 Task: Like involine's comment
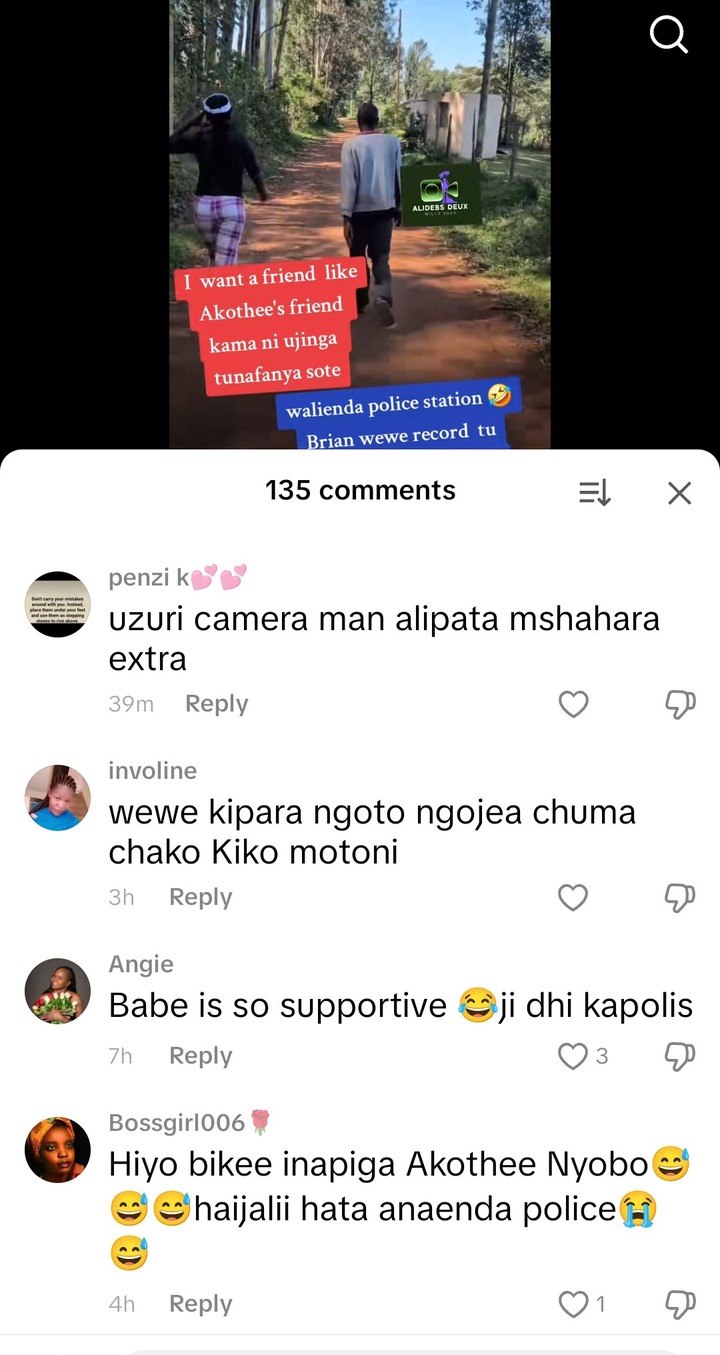[x=573, y=898]
